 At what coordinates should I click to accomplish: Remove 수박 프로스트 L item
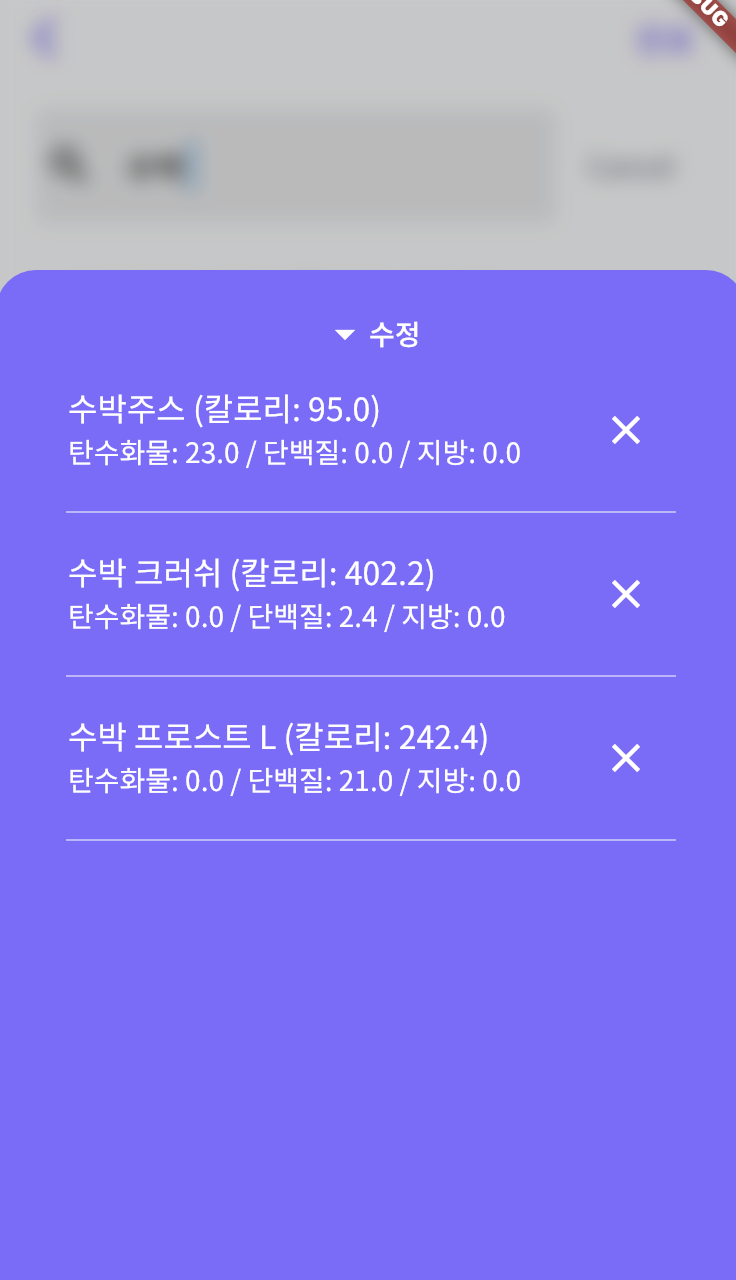(x=626, y=759)
